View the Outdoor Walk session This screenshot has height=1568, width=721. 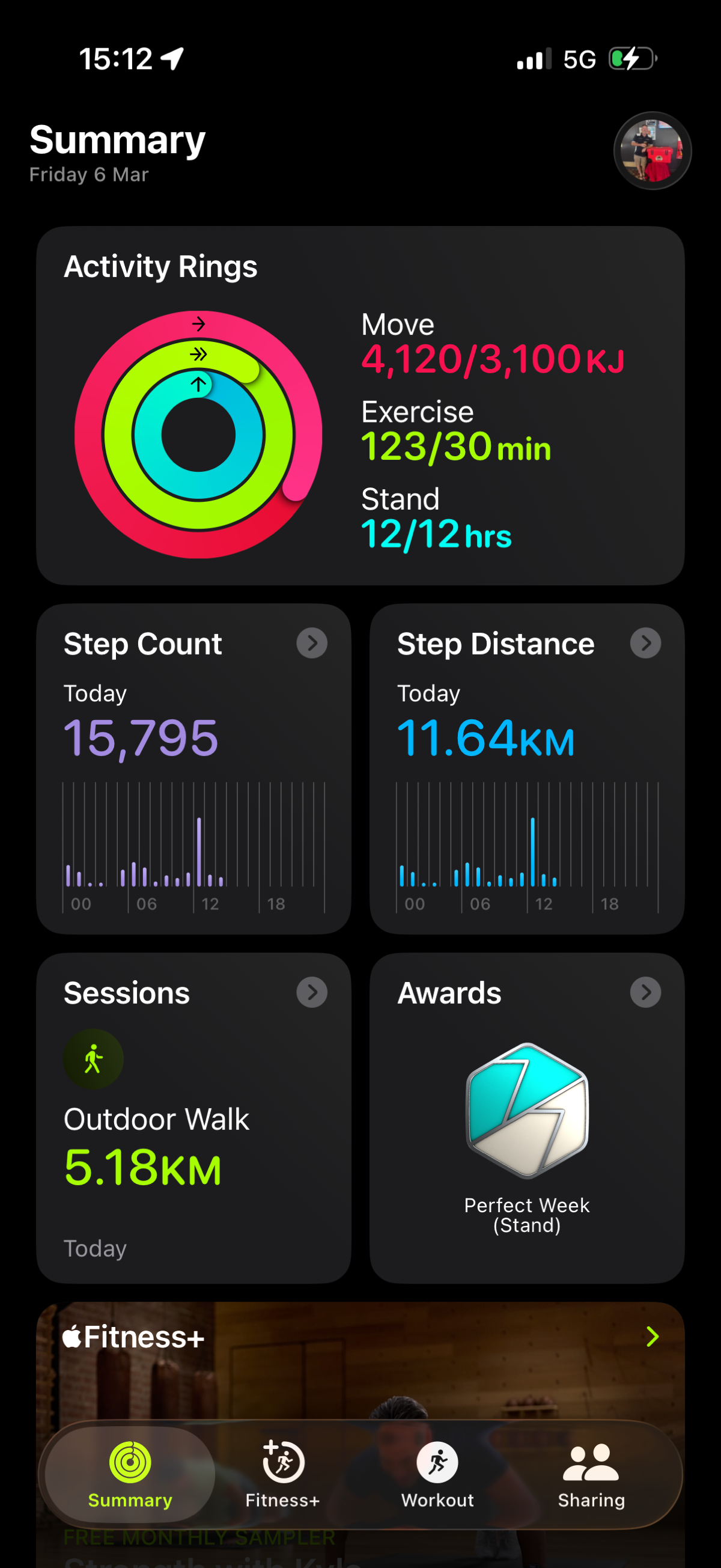[x=156, y=1119]
